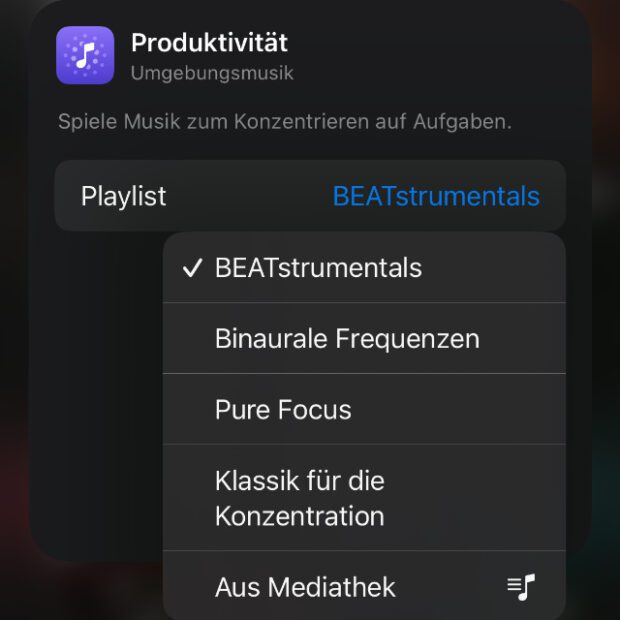Pick Klassik für die Konzentration
Screen dimensions: 620x620
coord(363,498)
